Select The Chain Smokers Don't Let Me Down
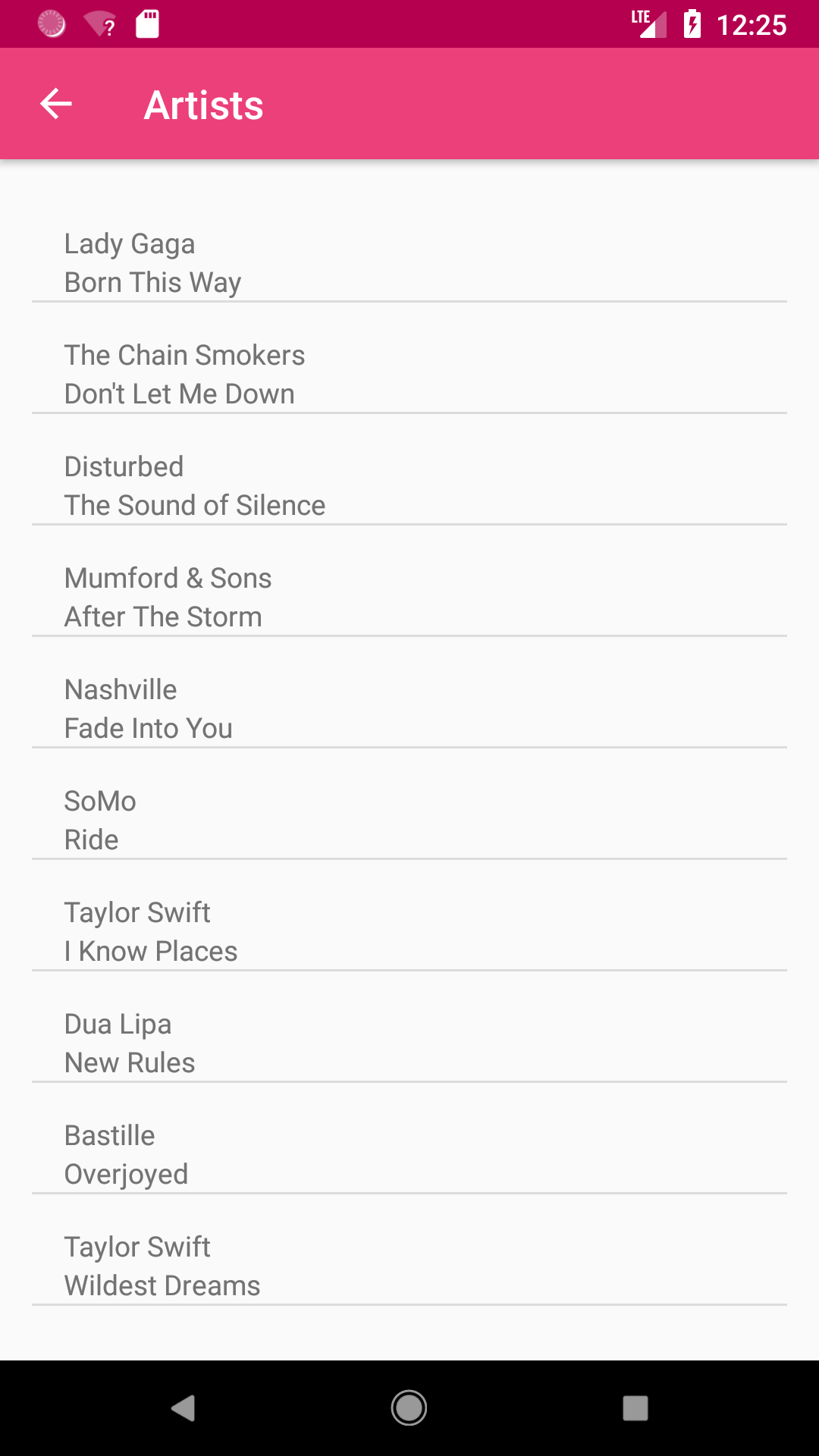Image resolution: width=819 pixels, height=1456 pixels. (x=409, y=374)
